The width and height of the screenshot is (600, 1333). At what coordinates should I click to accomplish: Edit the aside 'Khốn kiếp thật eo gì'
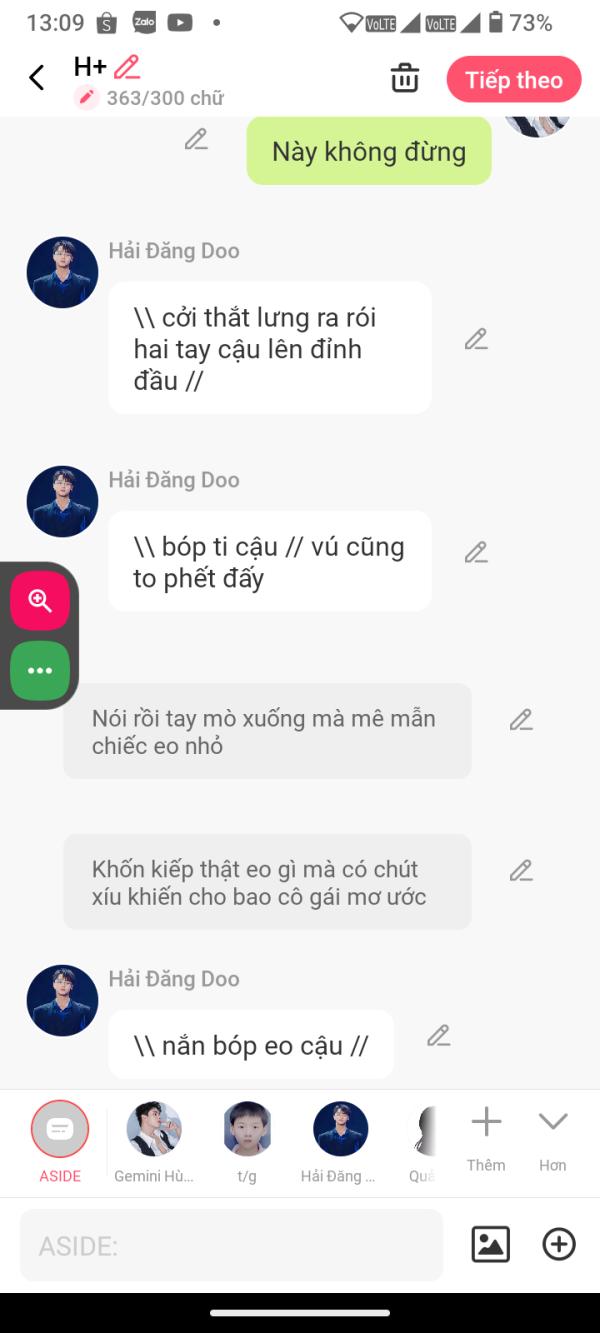[x=521, y=871]
